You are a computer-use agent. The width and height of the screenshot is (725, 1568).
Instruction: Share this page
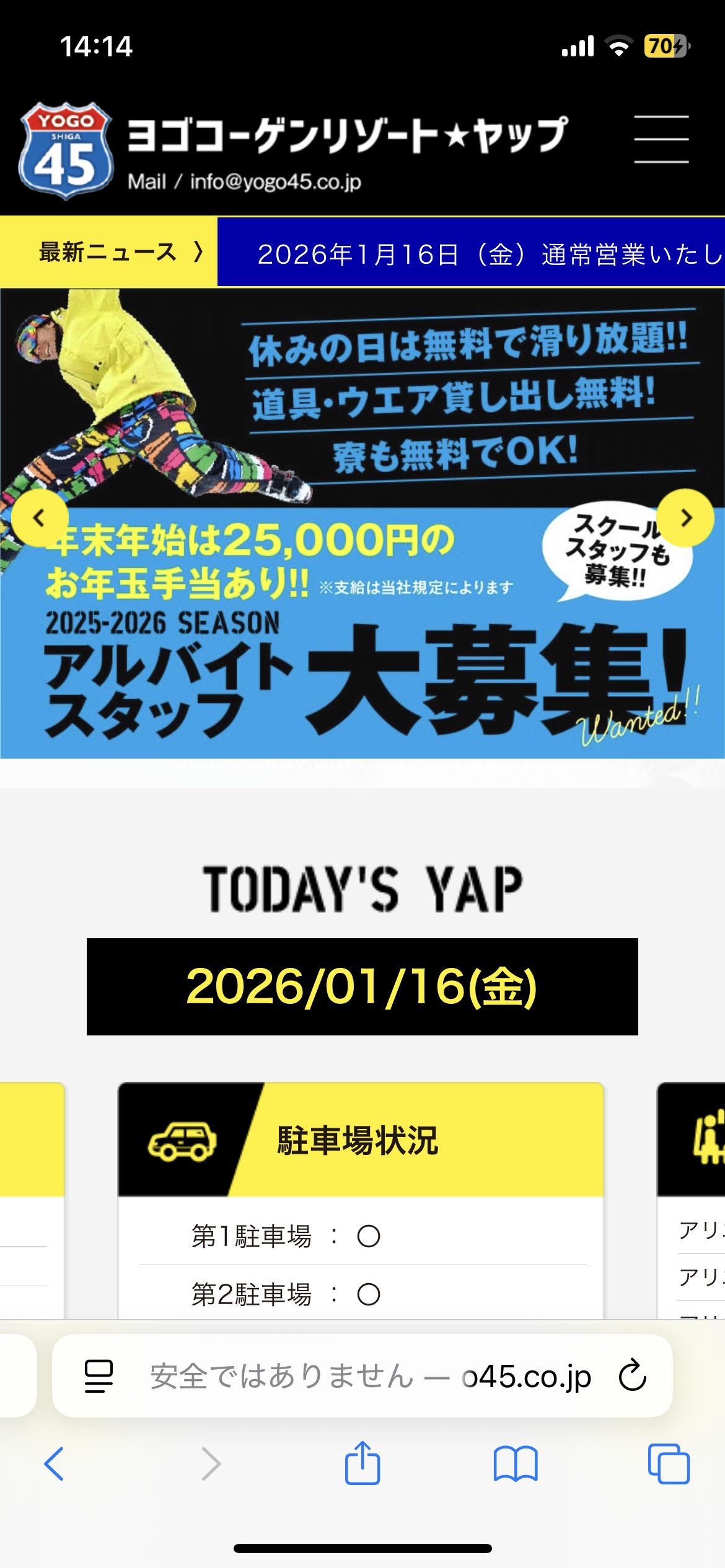click(362, 1463)
